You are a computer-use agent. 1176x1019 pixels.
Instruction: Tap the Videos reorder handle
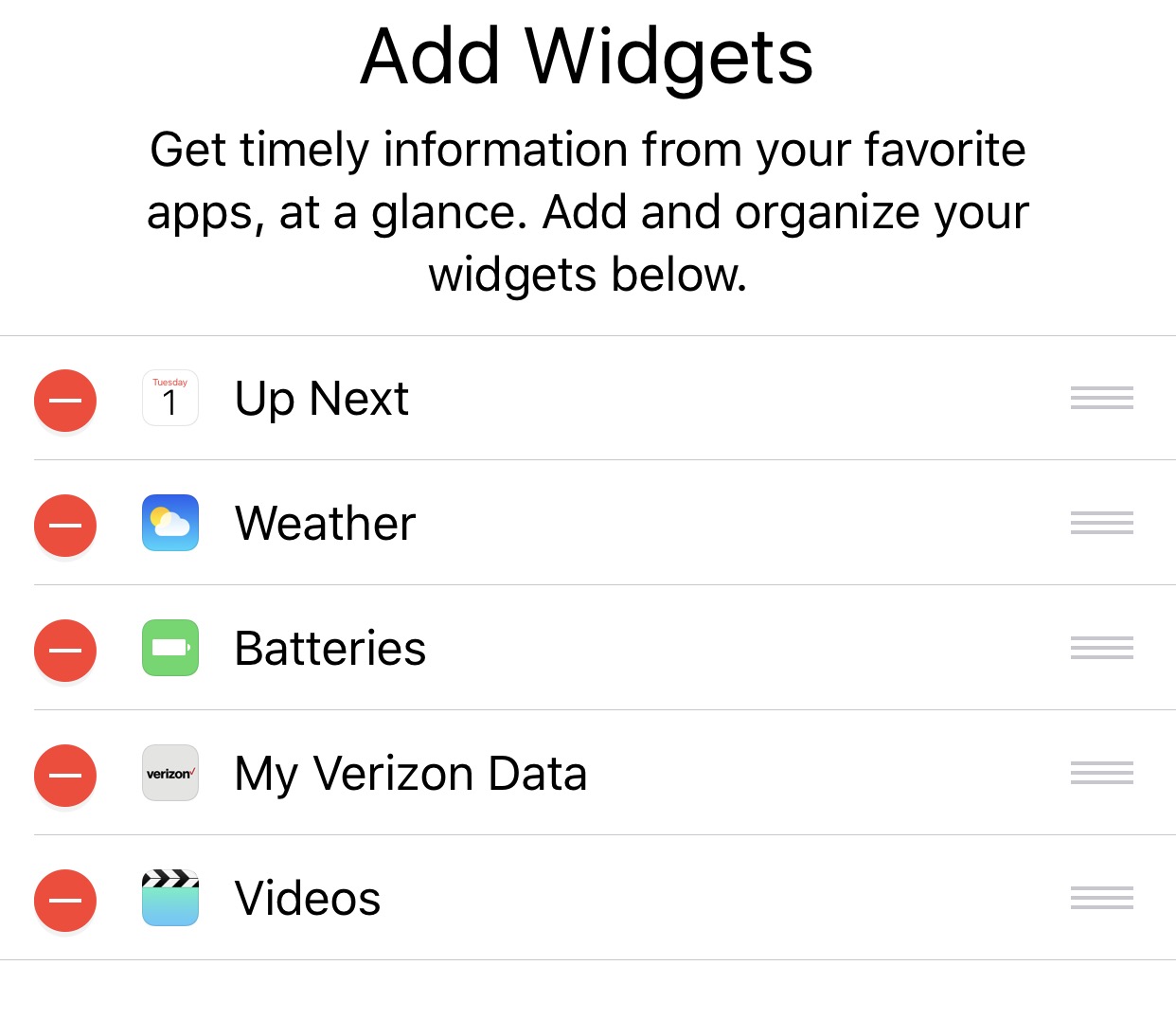pyautogui.click(x=1101, y=898)
